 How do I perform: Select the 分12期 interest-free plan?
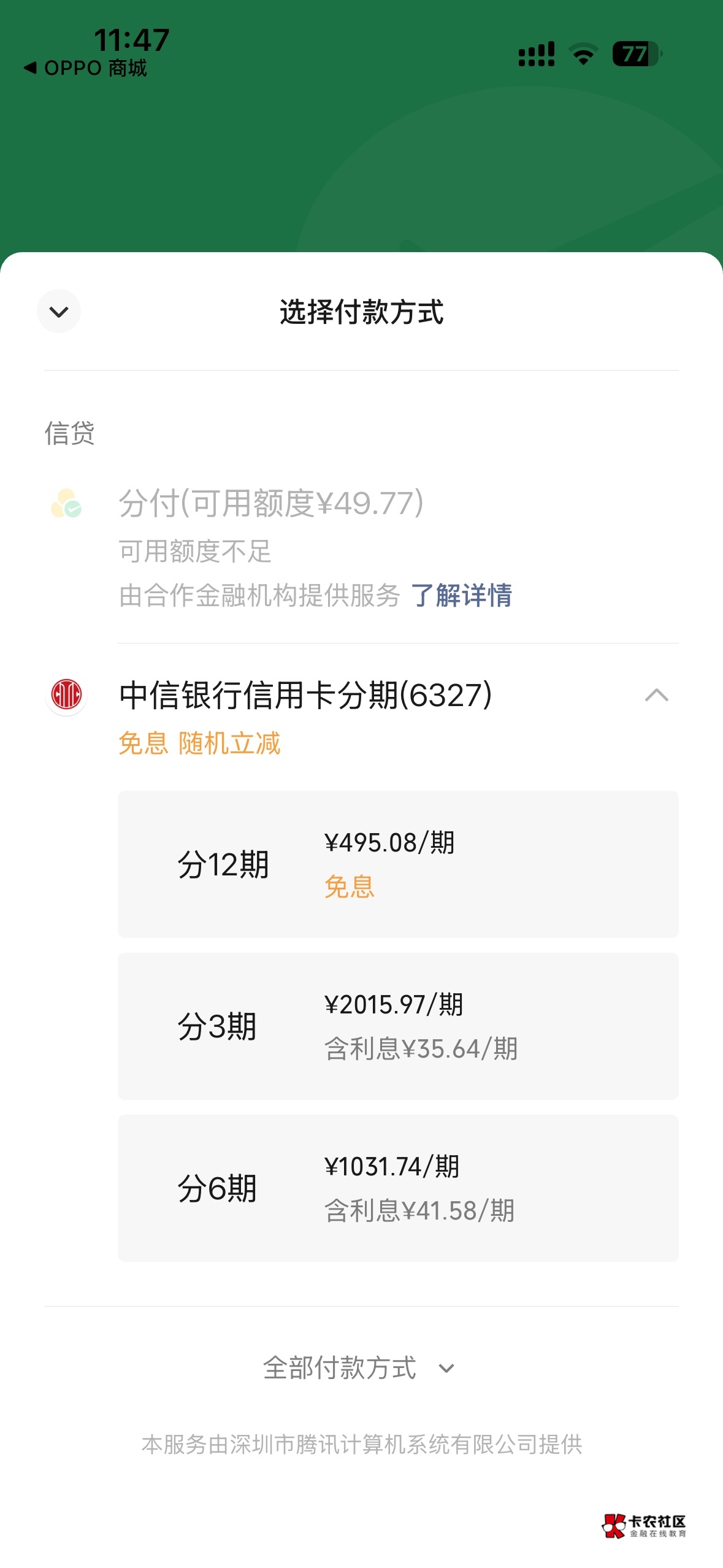point(398,864)
